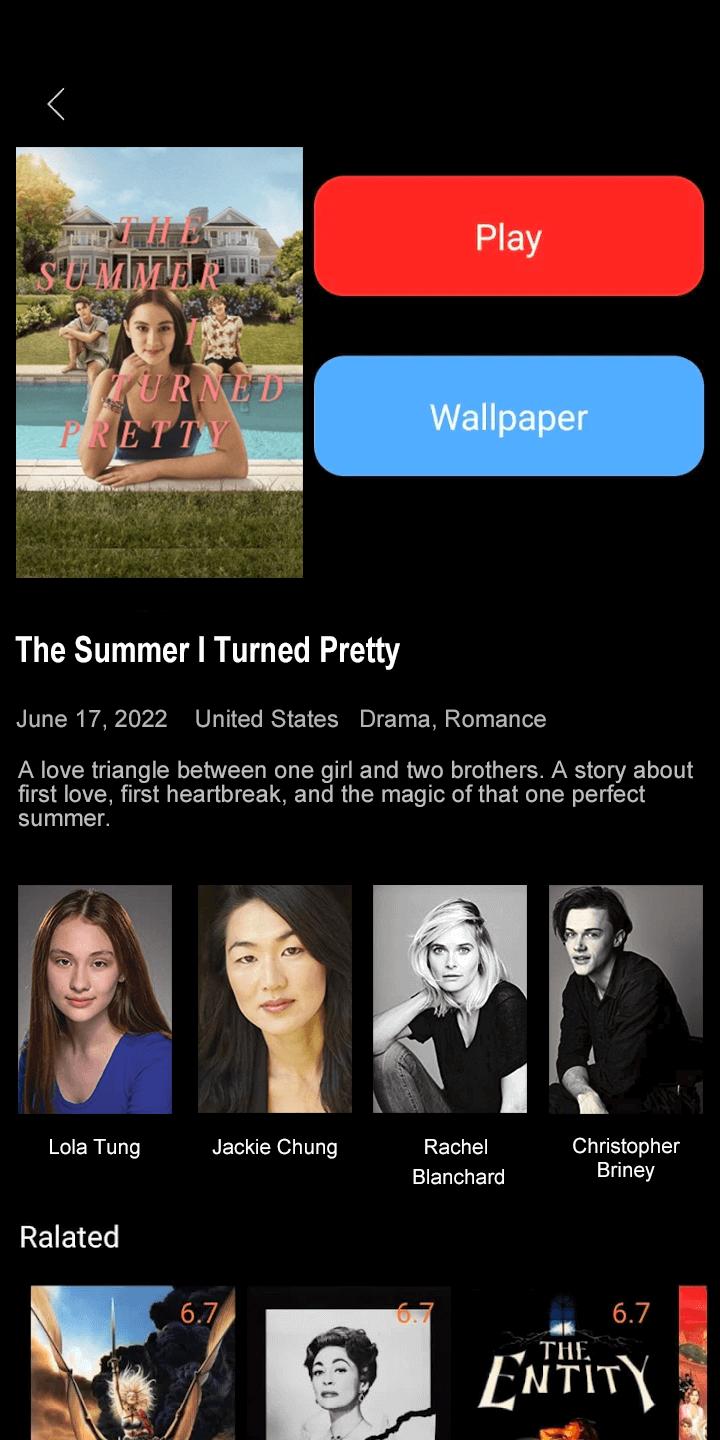
Task: Open The Summer I Turned Pretty poster
Action: click(159, 362)
